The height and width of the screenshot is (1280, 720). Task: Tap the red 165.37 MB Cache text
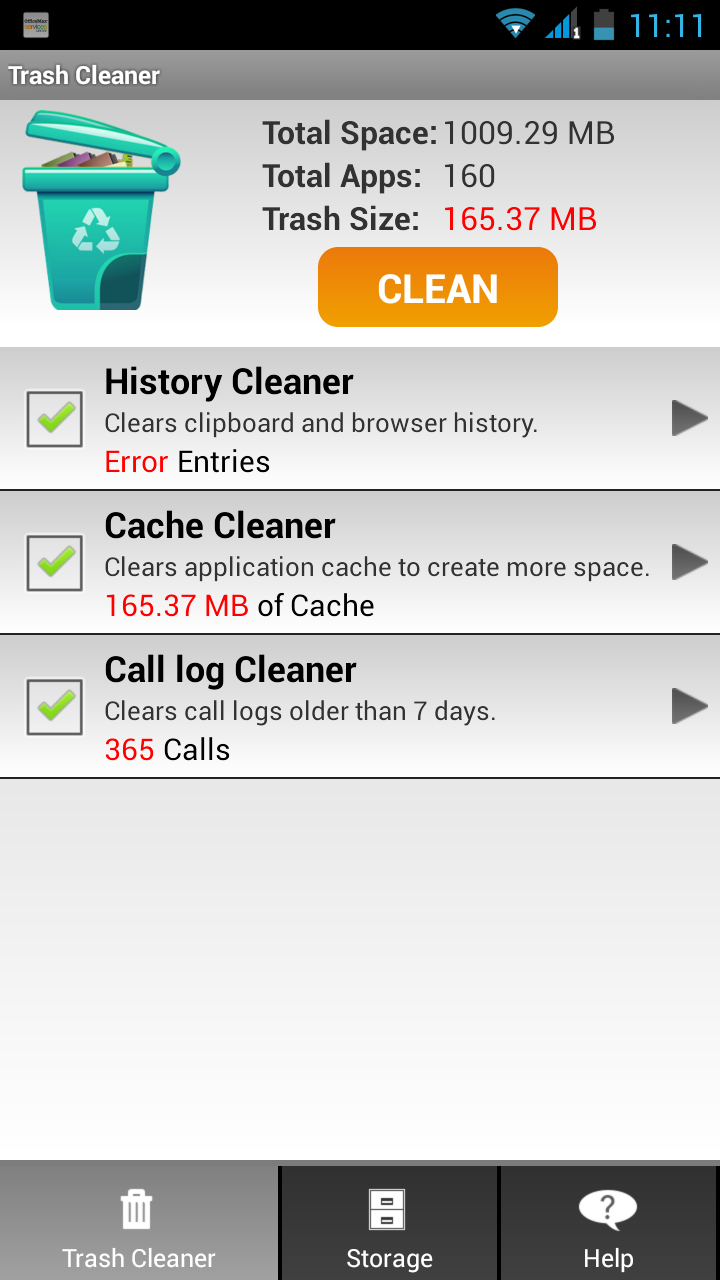(175, 605)
